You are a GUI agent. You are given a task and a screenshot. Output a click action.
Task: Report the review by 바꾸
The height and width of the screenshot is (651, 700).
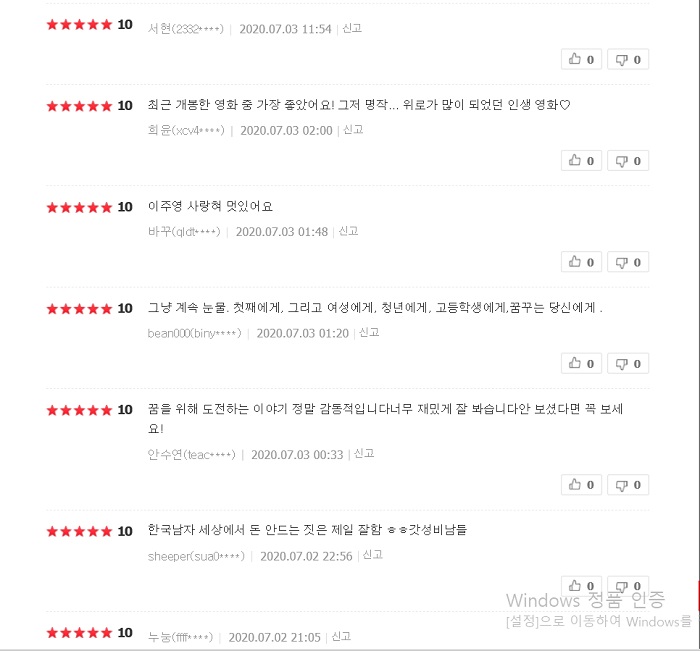pyautogui.click(x=348, y=231)
